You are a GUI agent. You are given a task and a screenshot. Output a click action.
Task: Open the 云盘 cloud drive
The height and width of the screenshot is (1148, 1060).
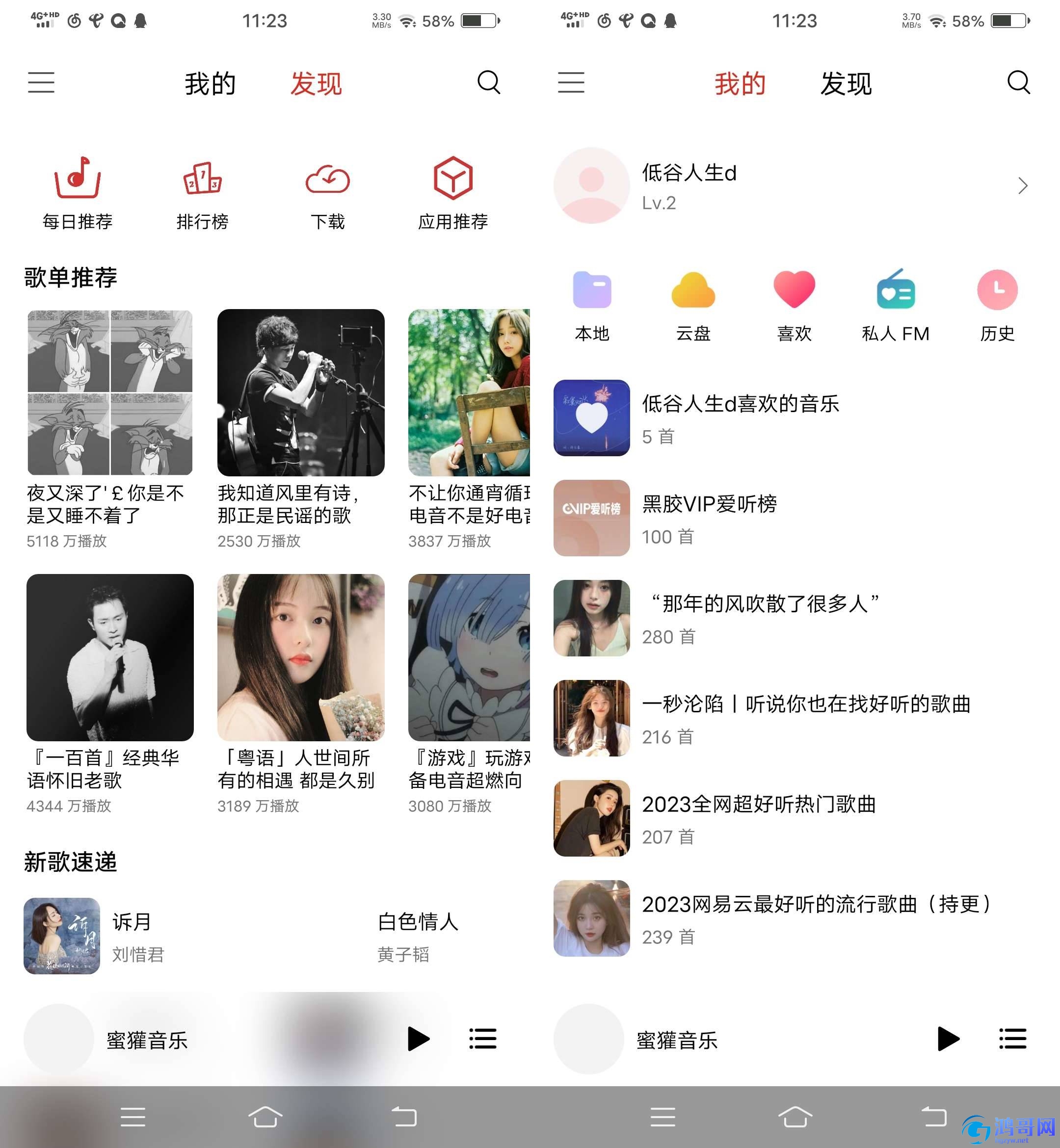693,305
